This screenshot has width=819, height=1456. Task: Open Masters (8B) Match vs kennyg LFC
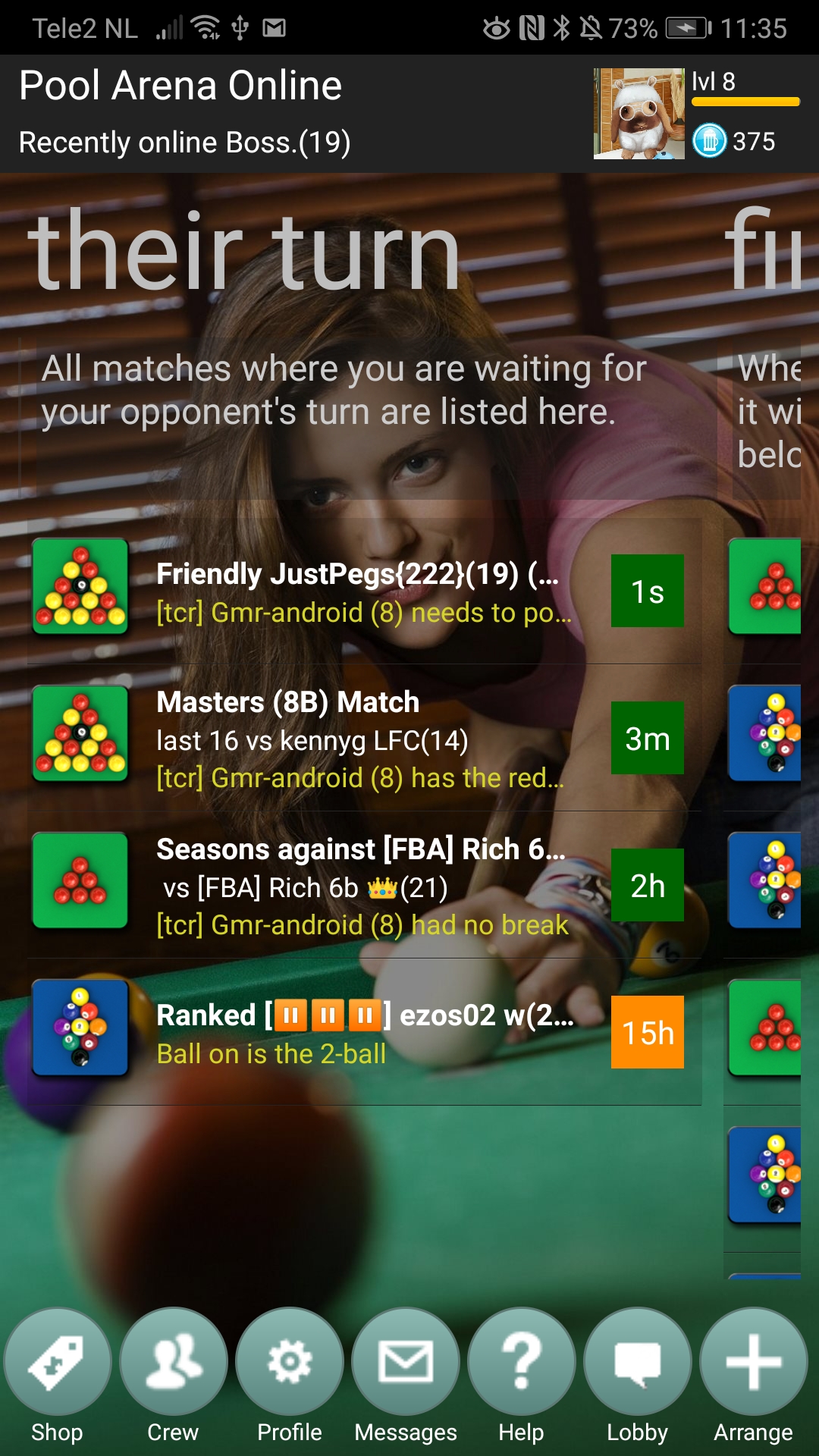pyautogui.click(x=364, y=739)
